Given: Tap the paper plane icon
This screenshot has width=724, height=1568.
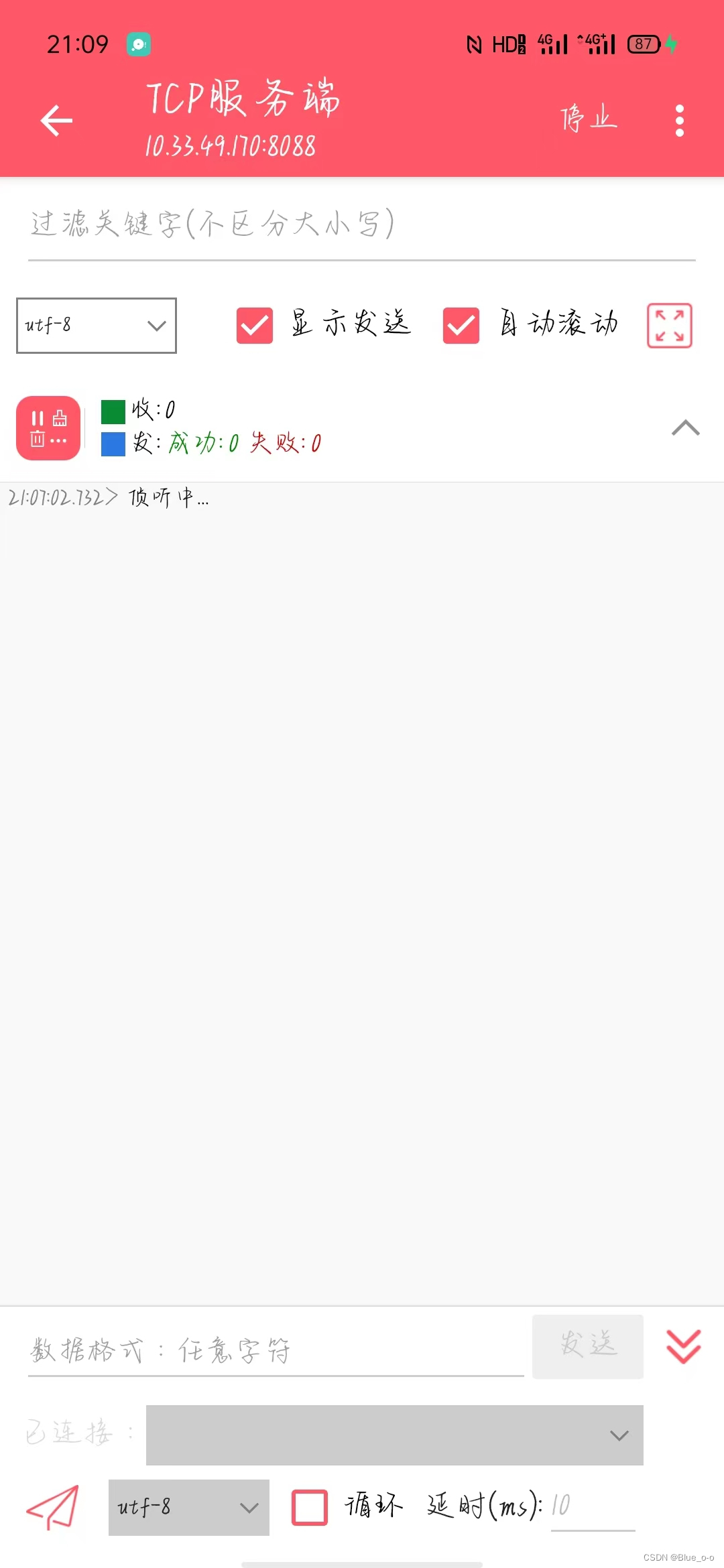Looking at the screenshot, I should (53, 1507).
